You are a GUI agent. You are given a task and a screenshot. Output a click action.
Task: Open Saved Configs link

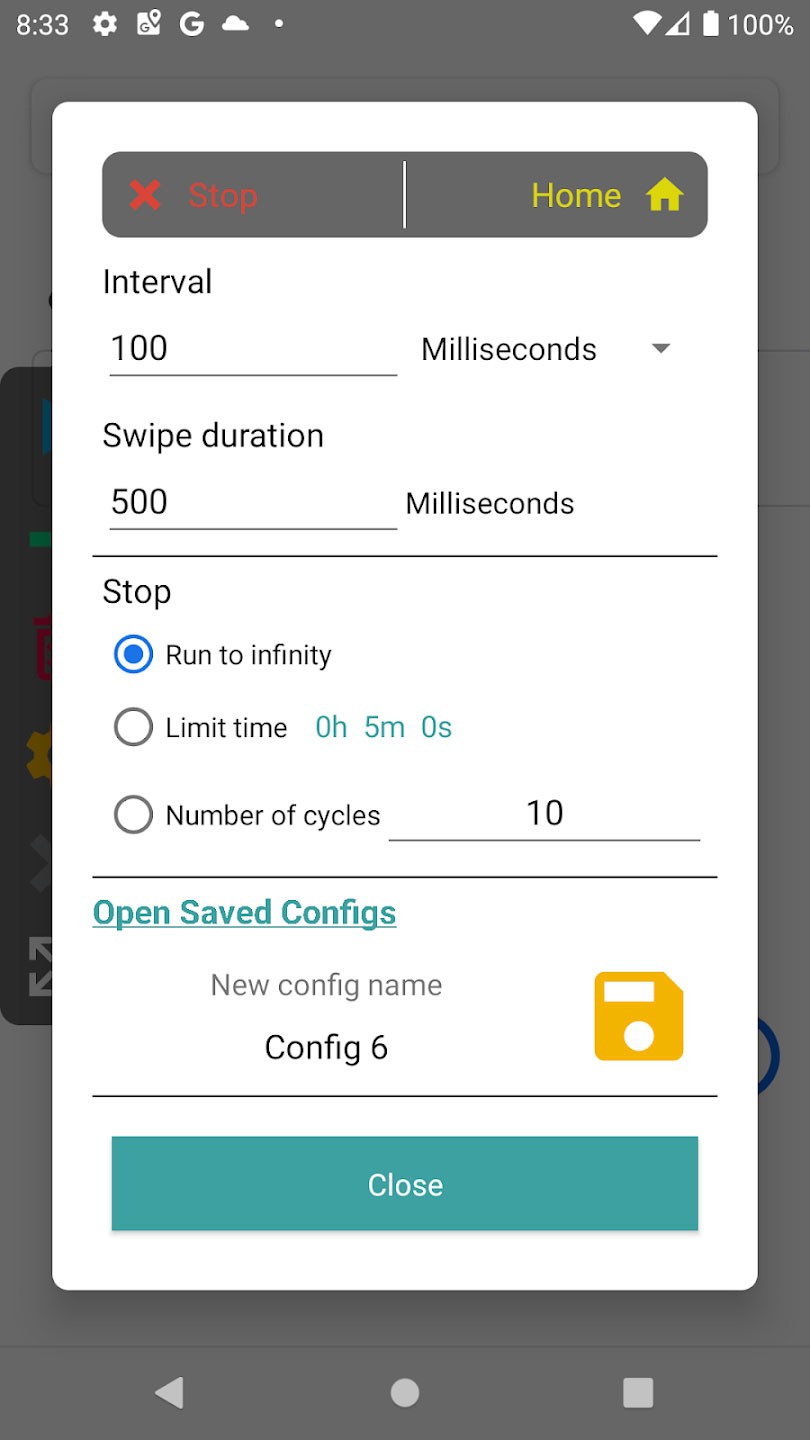click(x=245, y=912)
